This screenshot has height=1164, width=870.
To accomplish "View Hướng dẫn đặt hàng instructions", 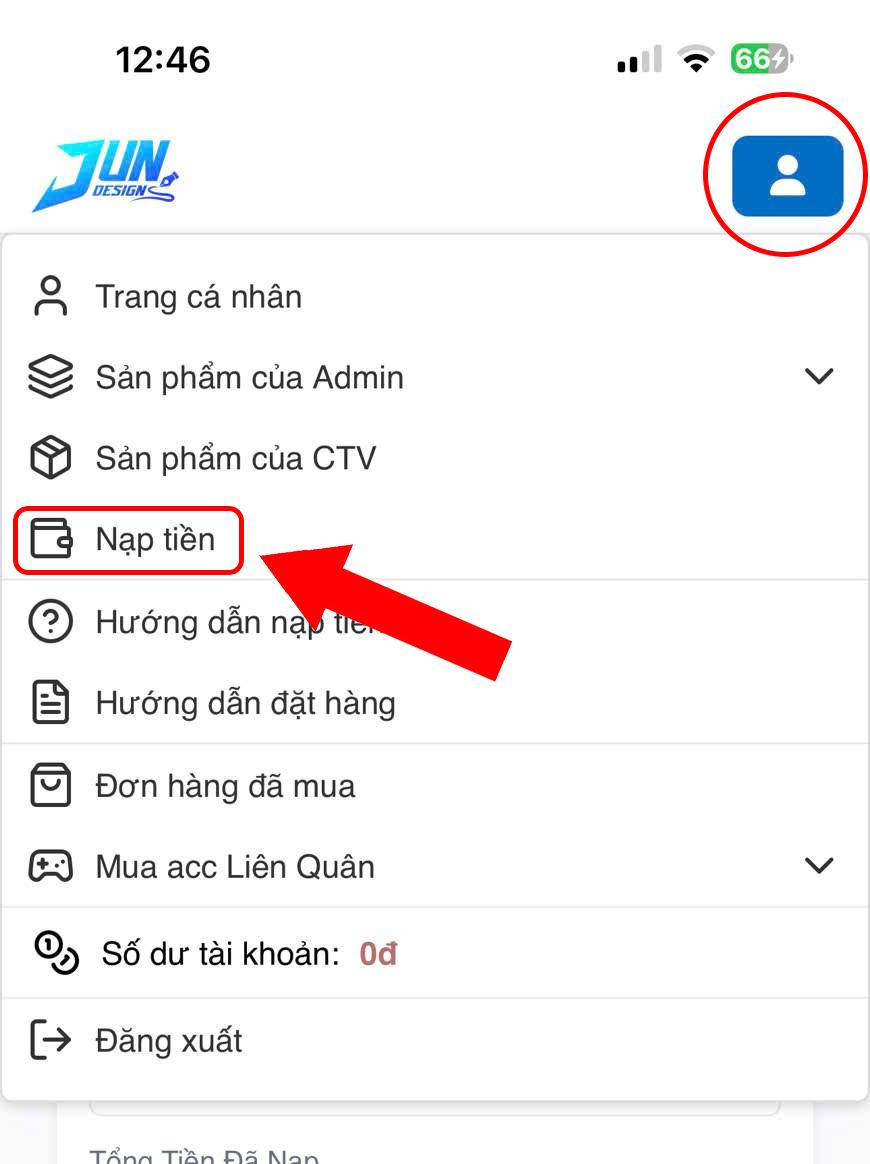I will 245,704.
